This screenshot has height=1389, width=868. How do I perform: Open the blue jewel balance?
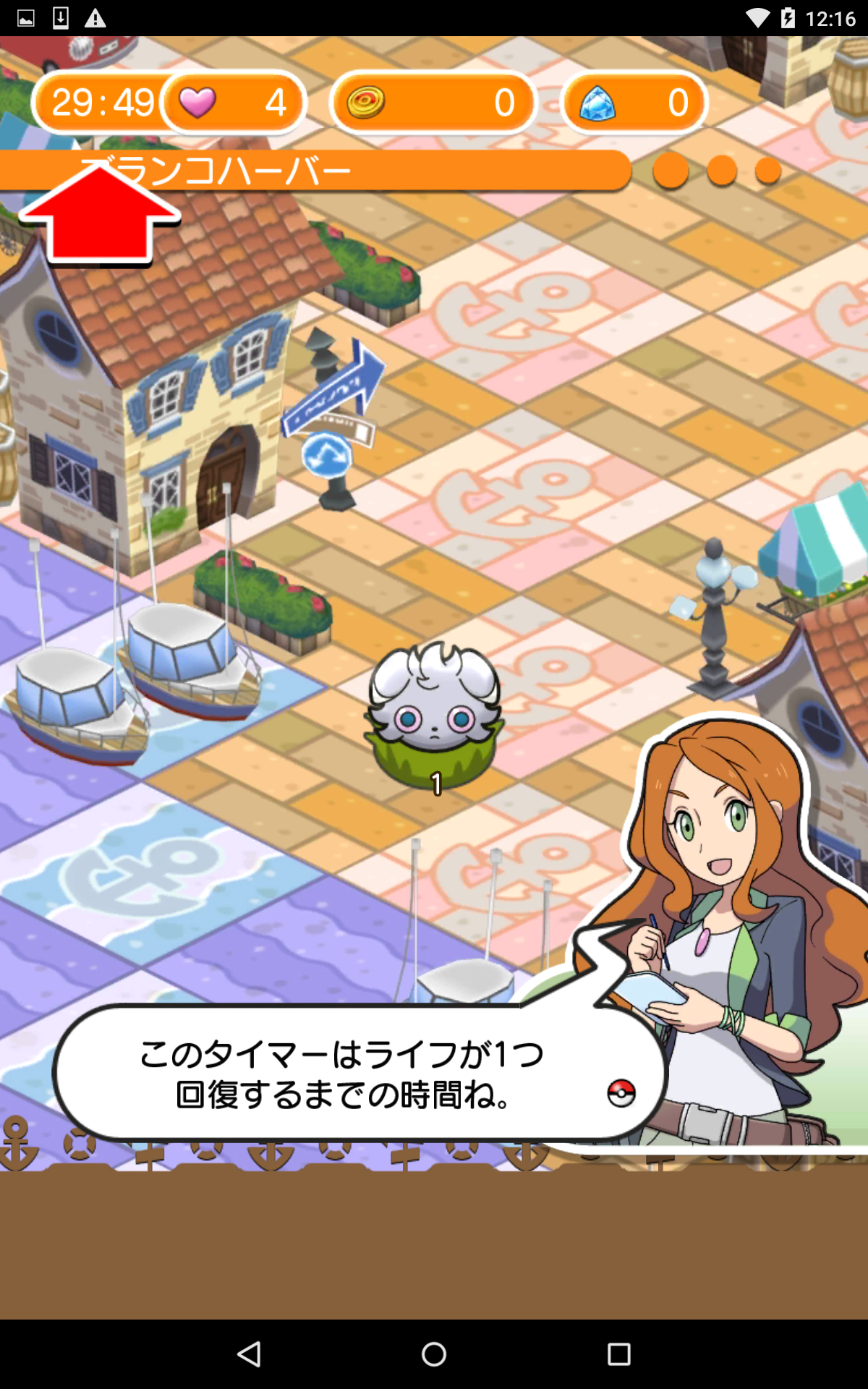[x=634, y=103]
